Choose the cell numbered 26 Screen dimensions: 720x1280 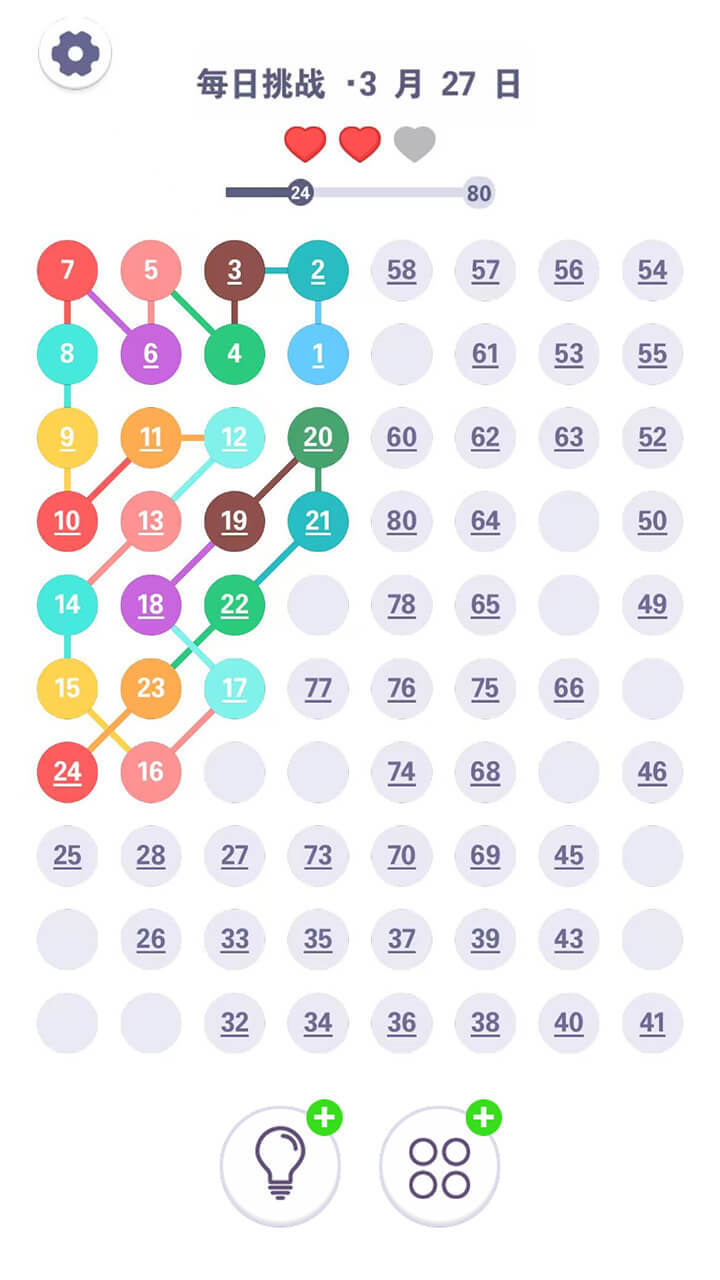click(151, 940)
